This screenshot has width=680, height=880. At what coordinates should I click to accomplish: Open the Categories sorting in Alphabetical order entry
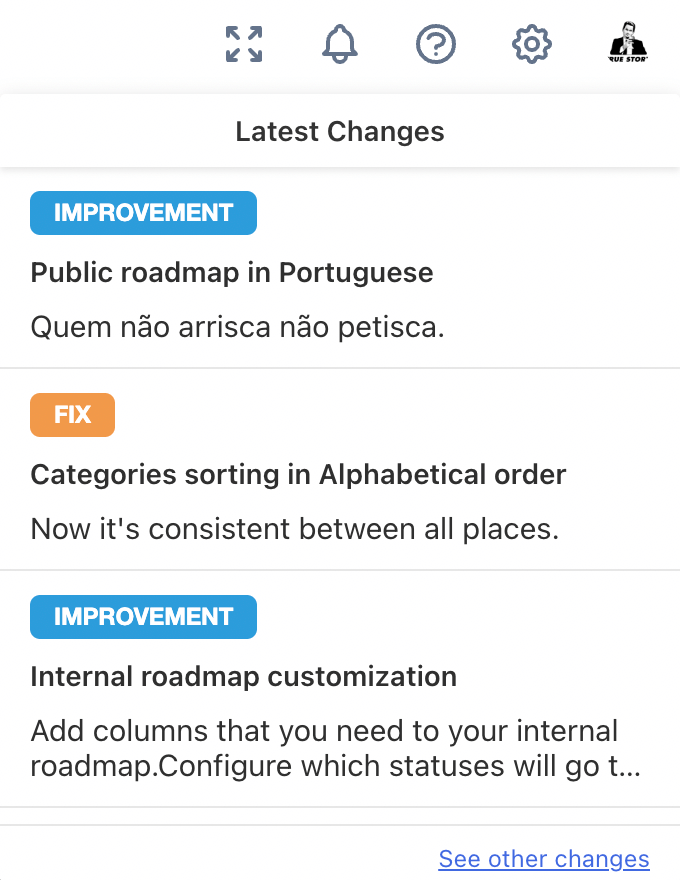298,474
